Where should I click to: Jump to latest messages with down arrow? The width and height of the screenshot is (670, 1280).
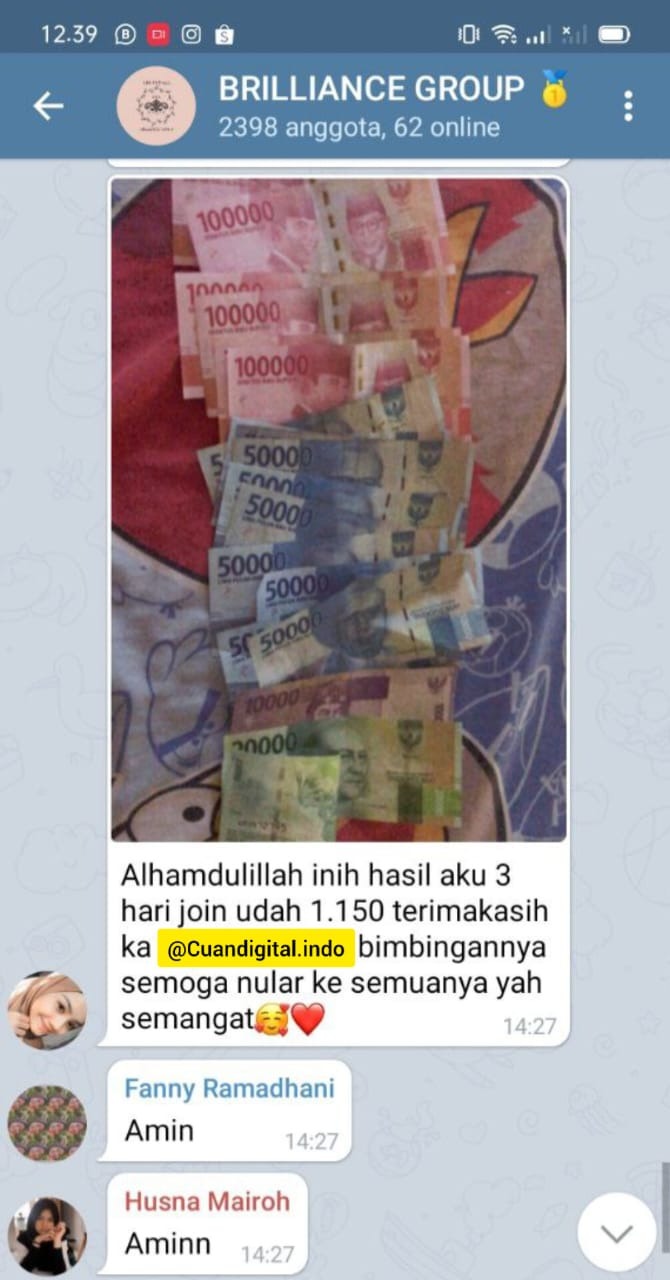[x=617, y=1232]
